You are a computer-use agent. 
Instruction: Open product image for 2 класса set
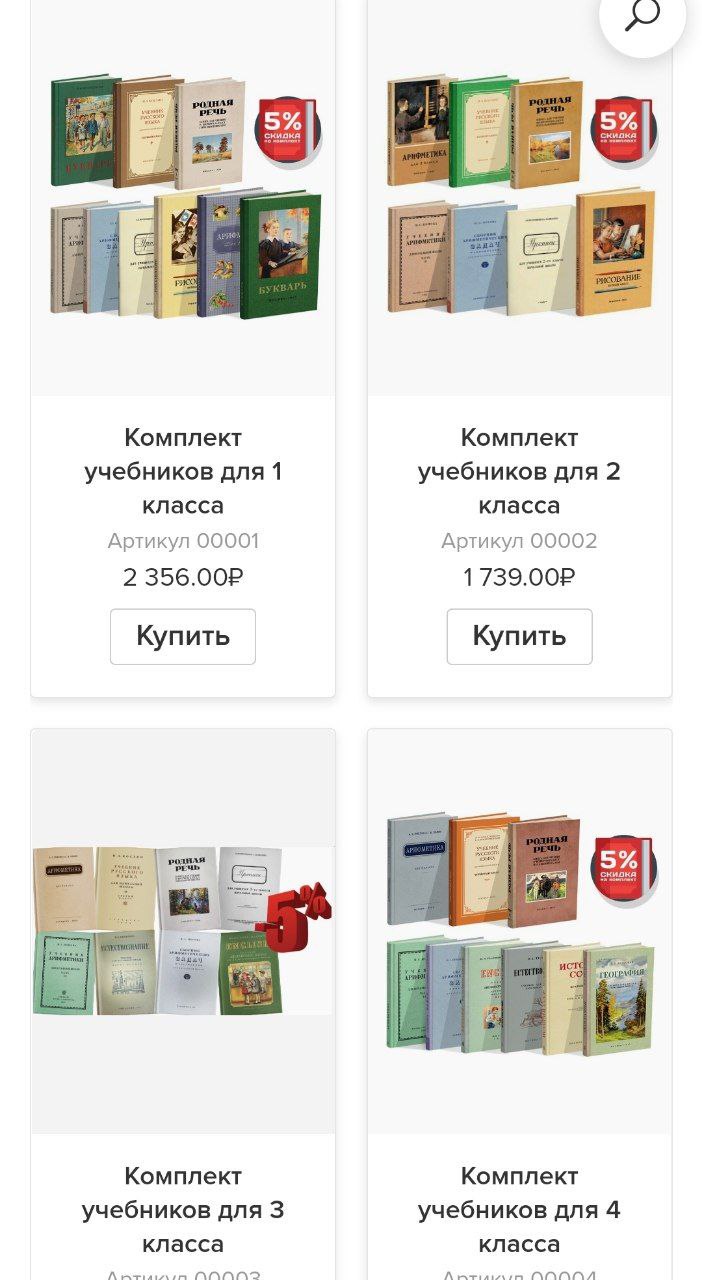tap(519, 200)
